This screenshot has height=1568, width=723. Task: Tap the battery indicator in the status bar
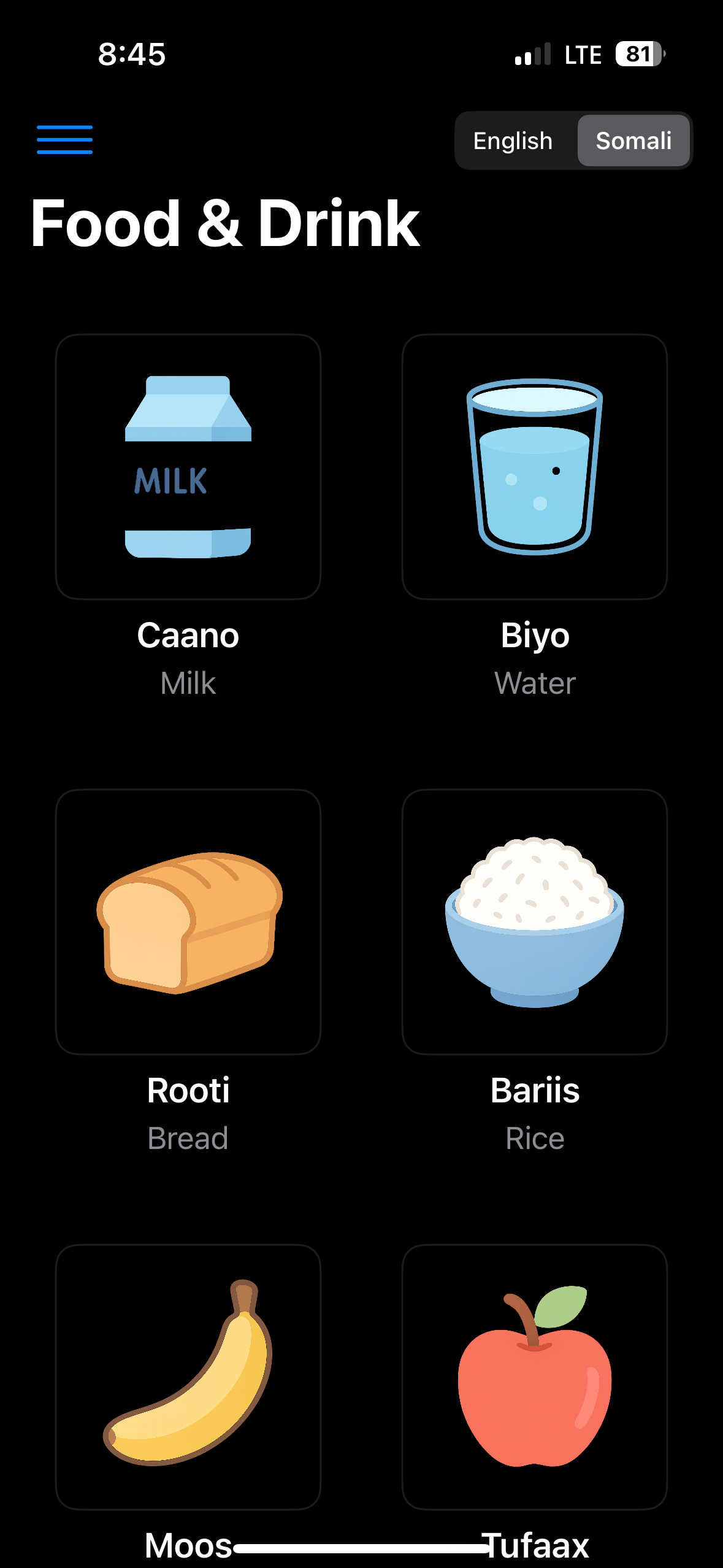(x=637, y=54)
